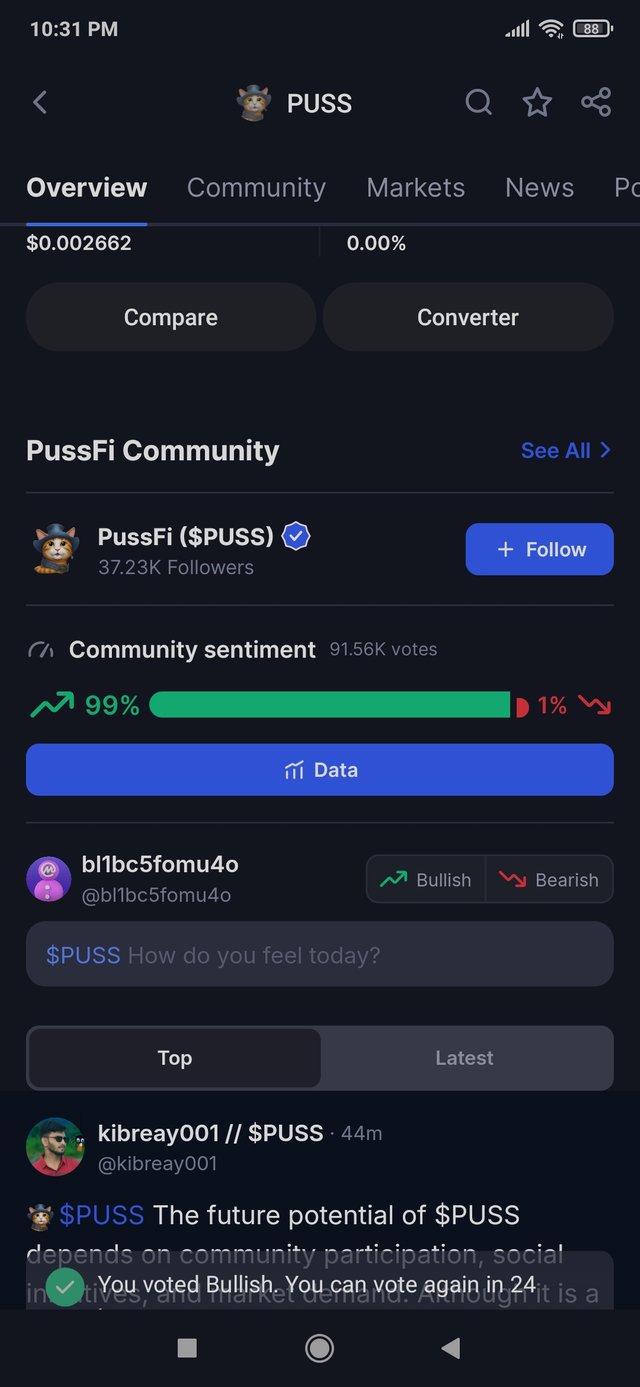Switch to the Community tab
Screen dimensions: 640x1387
pos(256,188)
